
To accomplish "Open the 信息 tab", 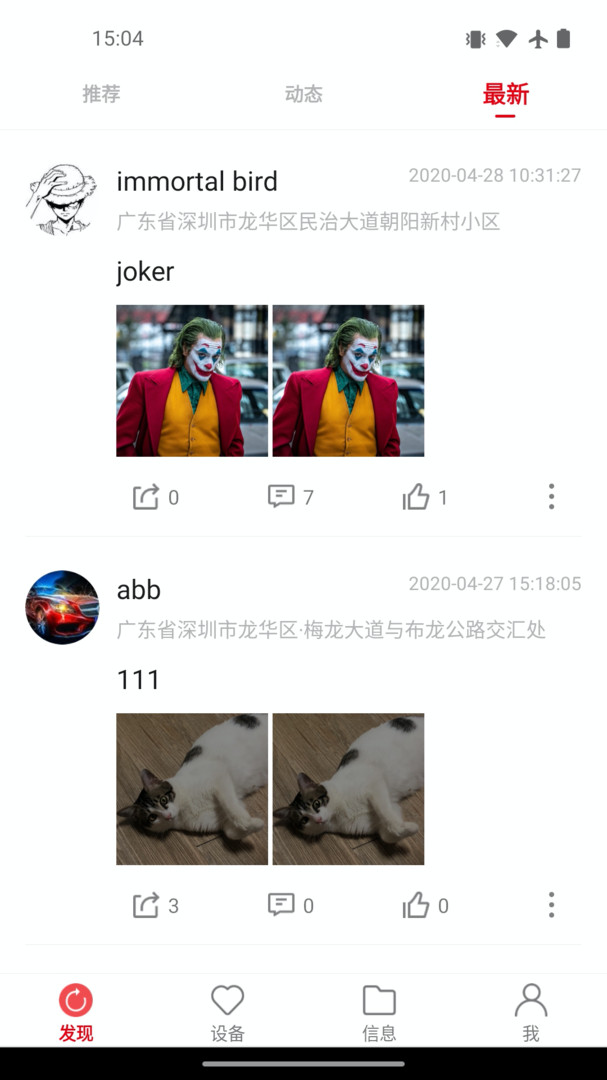I will [379, 1012].
